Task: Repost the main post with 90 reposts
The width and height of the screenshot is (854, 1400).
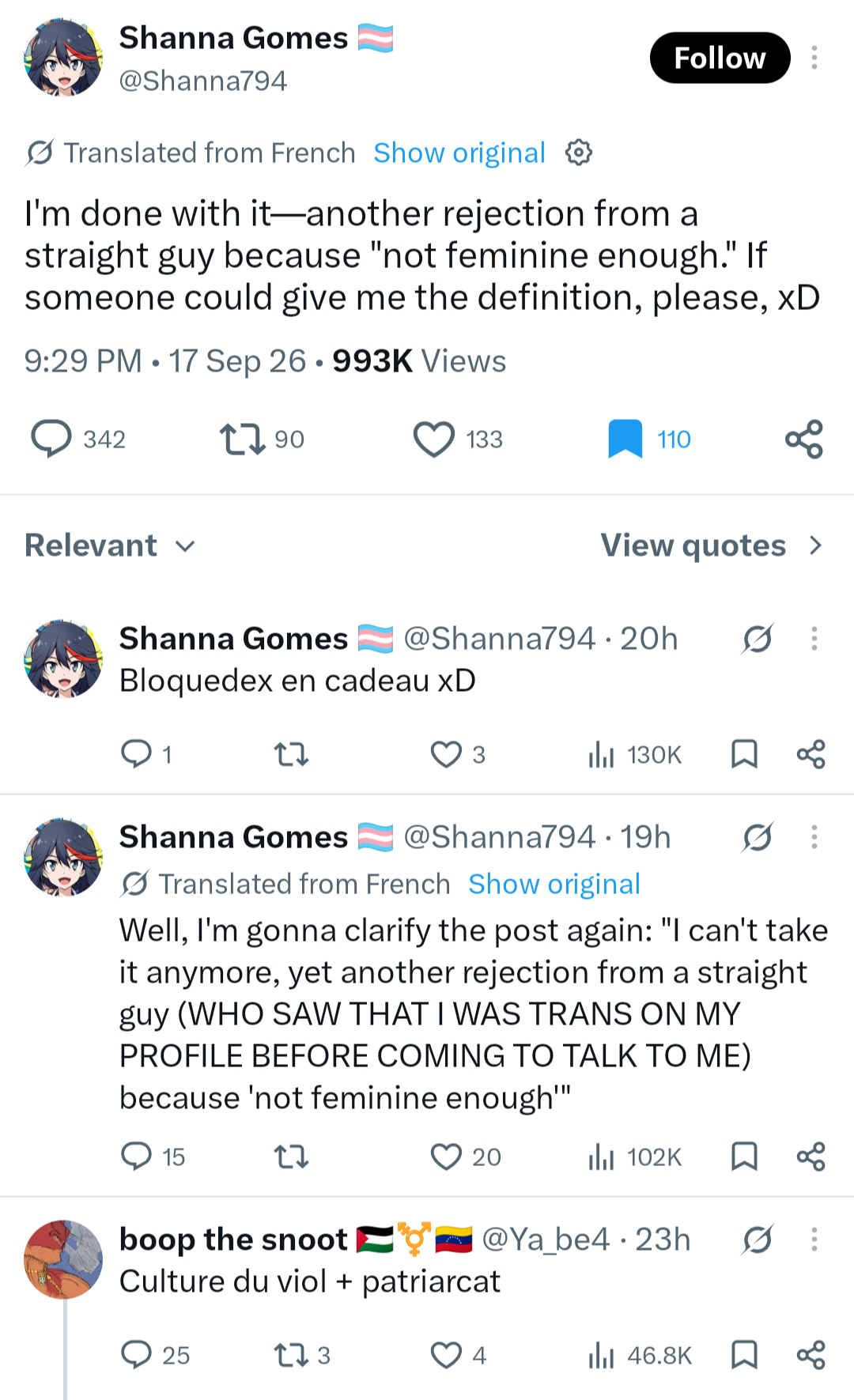Action: click(x=262, y=439)
